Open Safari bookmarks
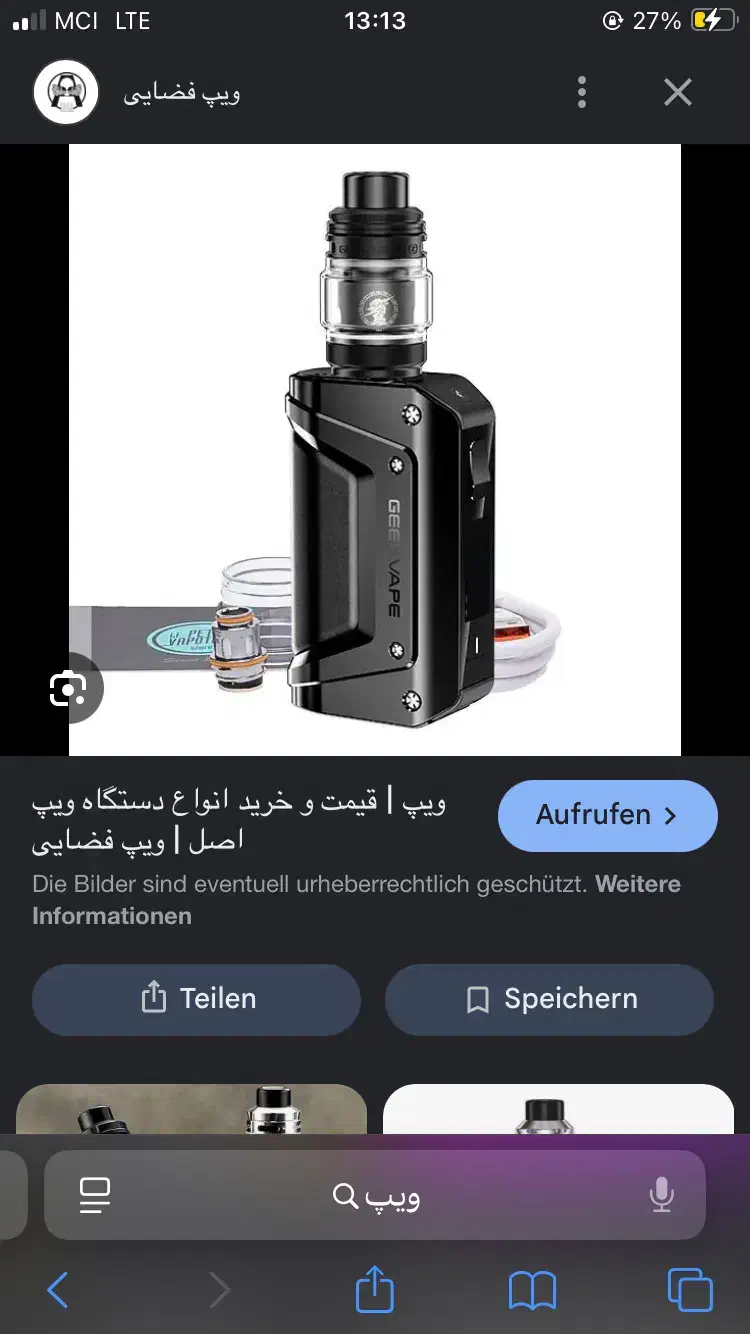This screenshot has width=750, height=1334. (x=532, y=1290)
